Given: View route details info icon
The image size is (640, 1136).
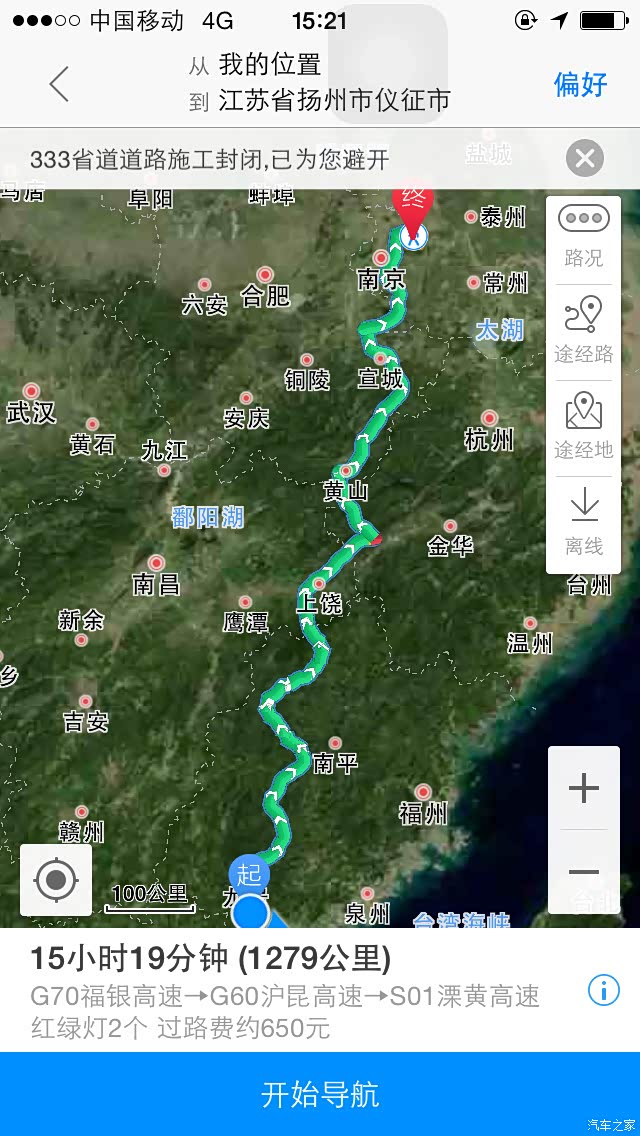Looking at the screenshot, I should pos(603,990).
